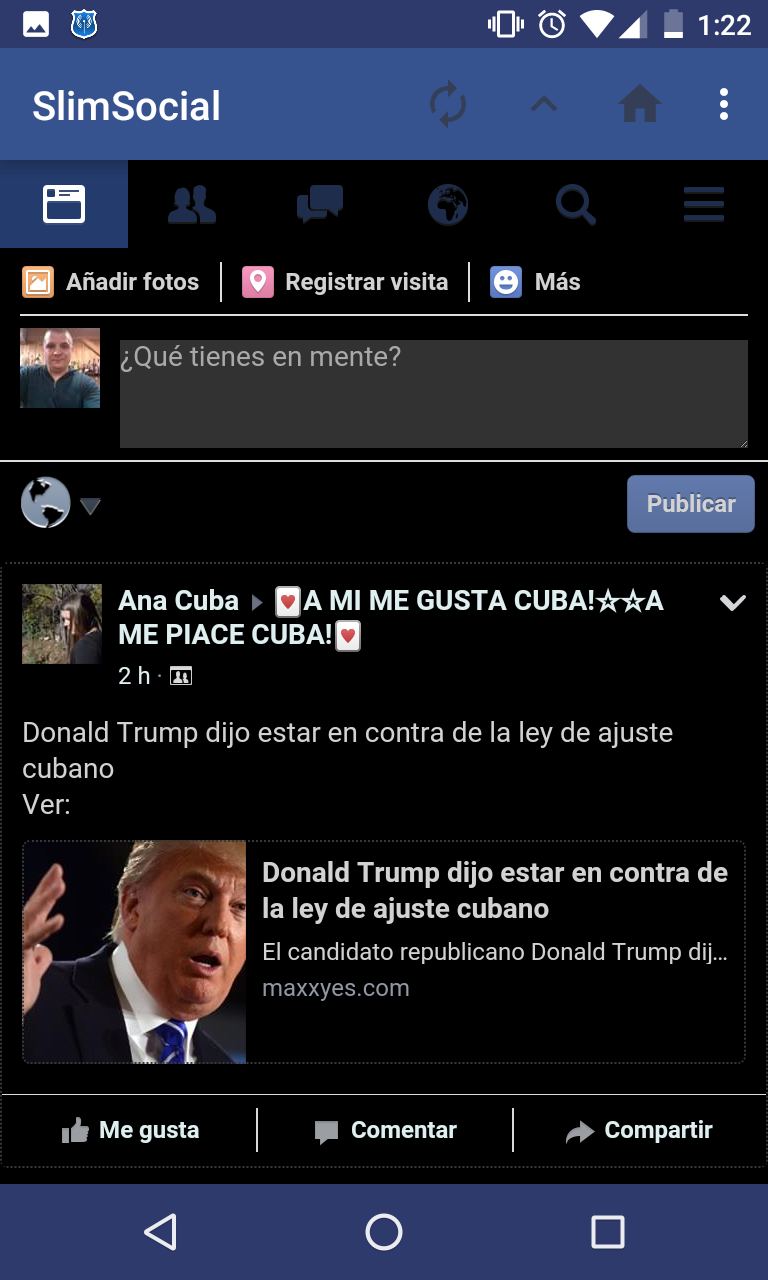This screenshot has height=1280, width=768.
Task: Like the post with Me gusta
Action: point(130,1130)
